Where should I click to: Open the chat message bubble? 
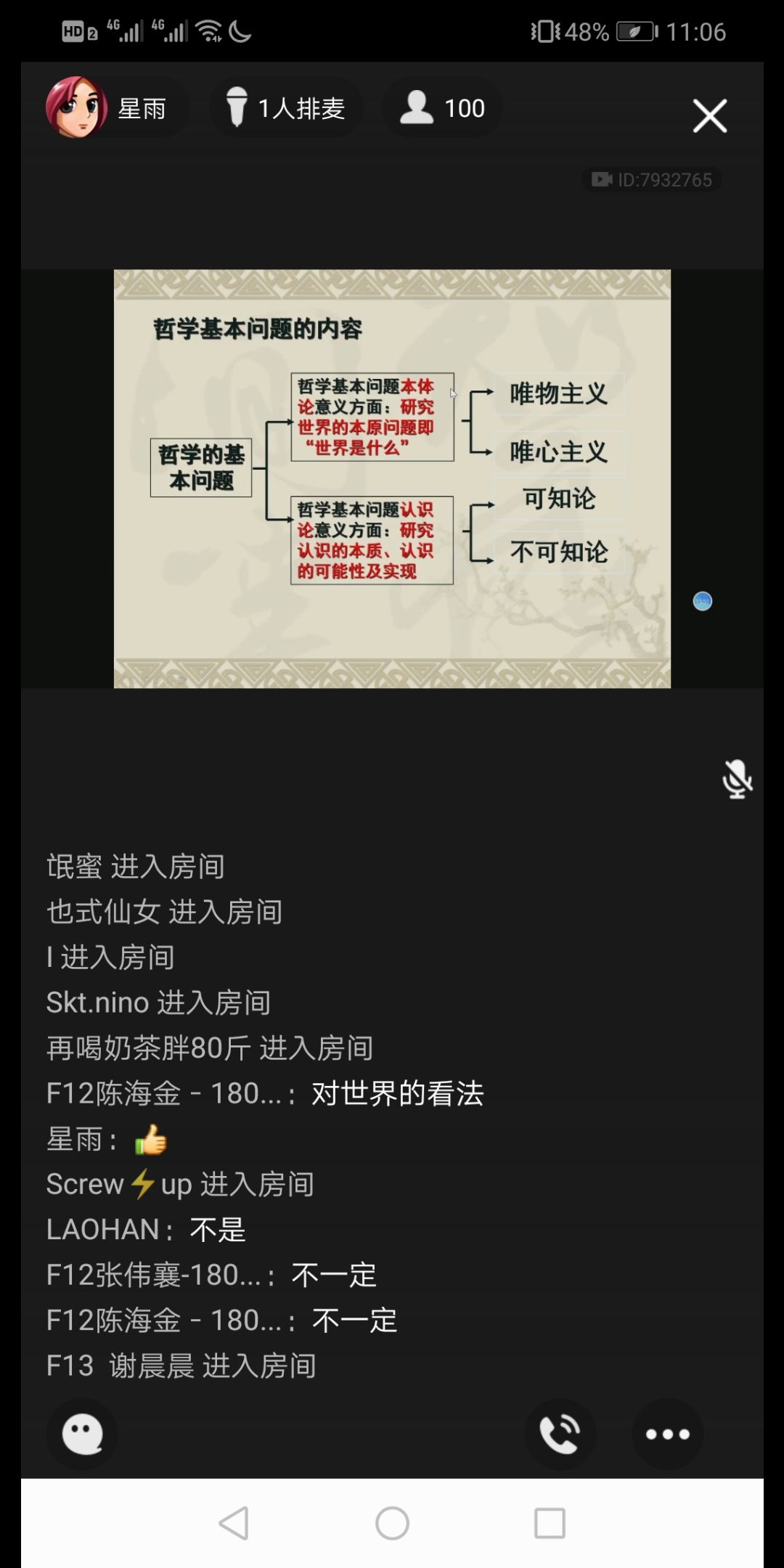click(82, 1434)
